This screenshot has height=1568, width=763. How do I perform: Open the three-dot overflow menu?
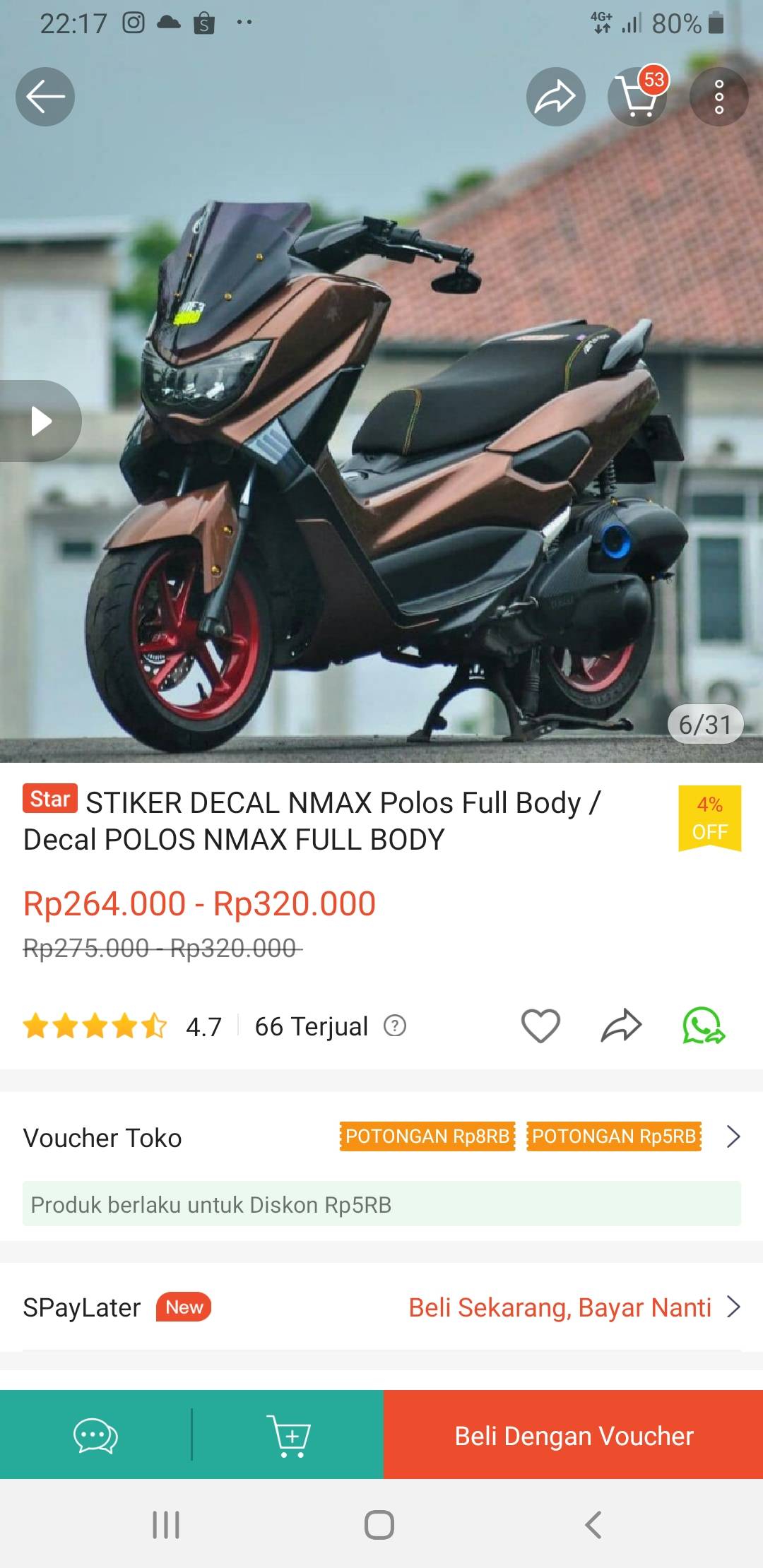click(719, 97)
